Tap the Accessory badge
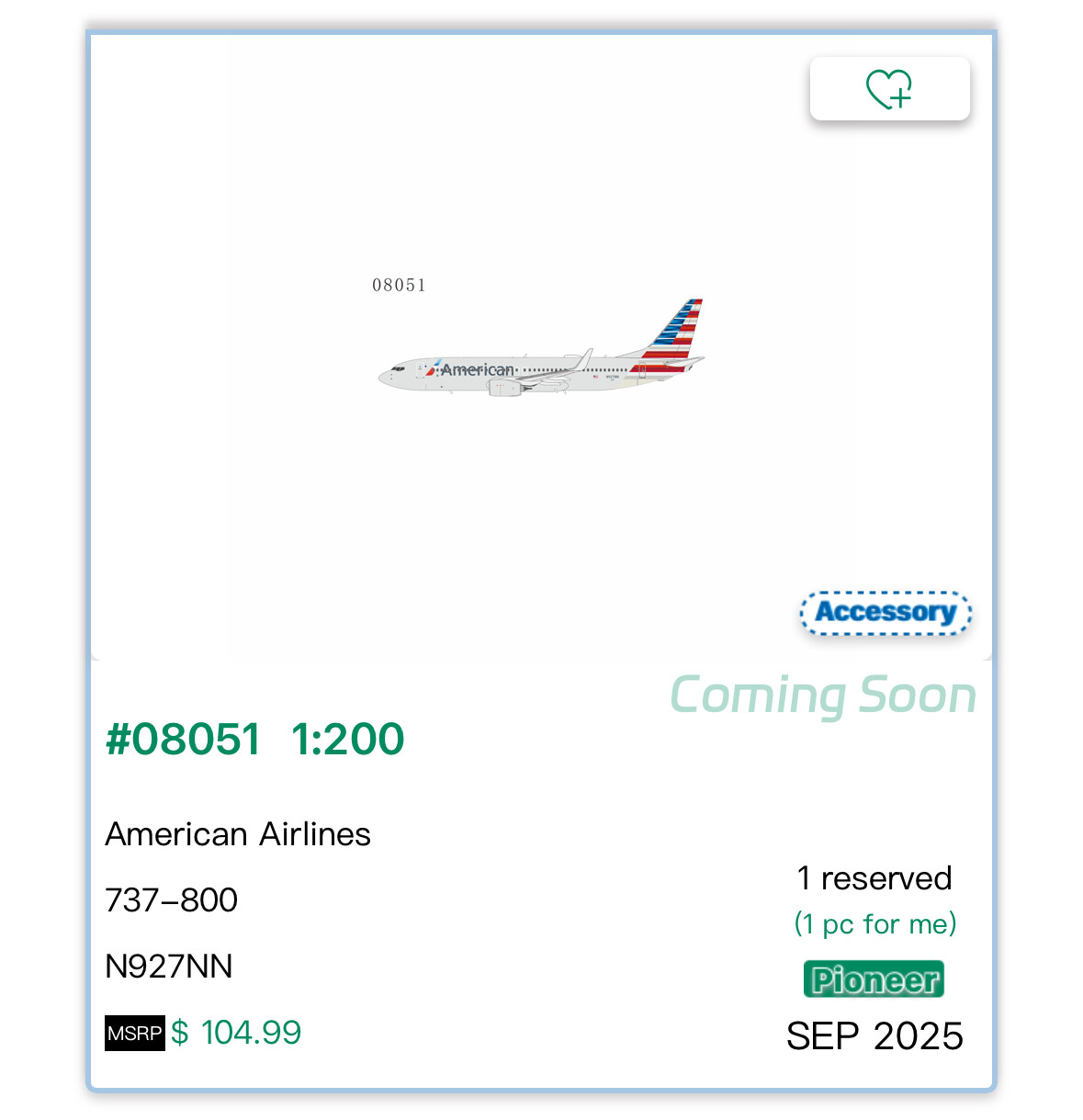1083x1120 pixels. click(x=886, y=612)
